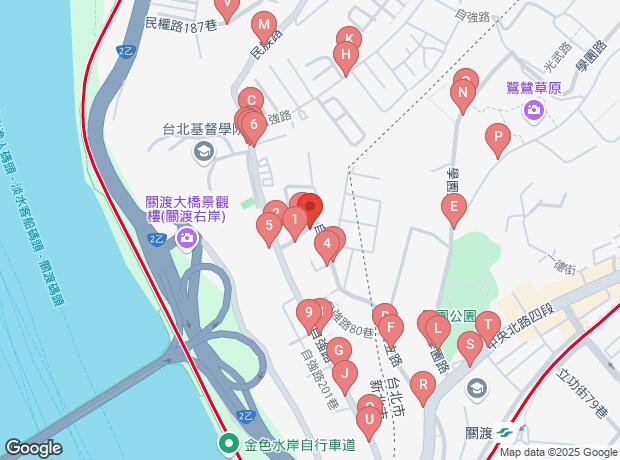Open map marker 6
The width and height of the screenshot is (620, 460).
click(x=255, y=126)
